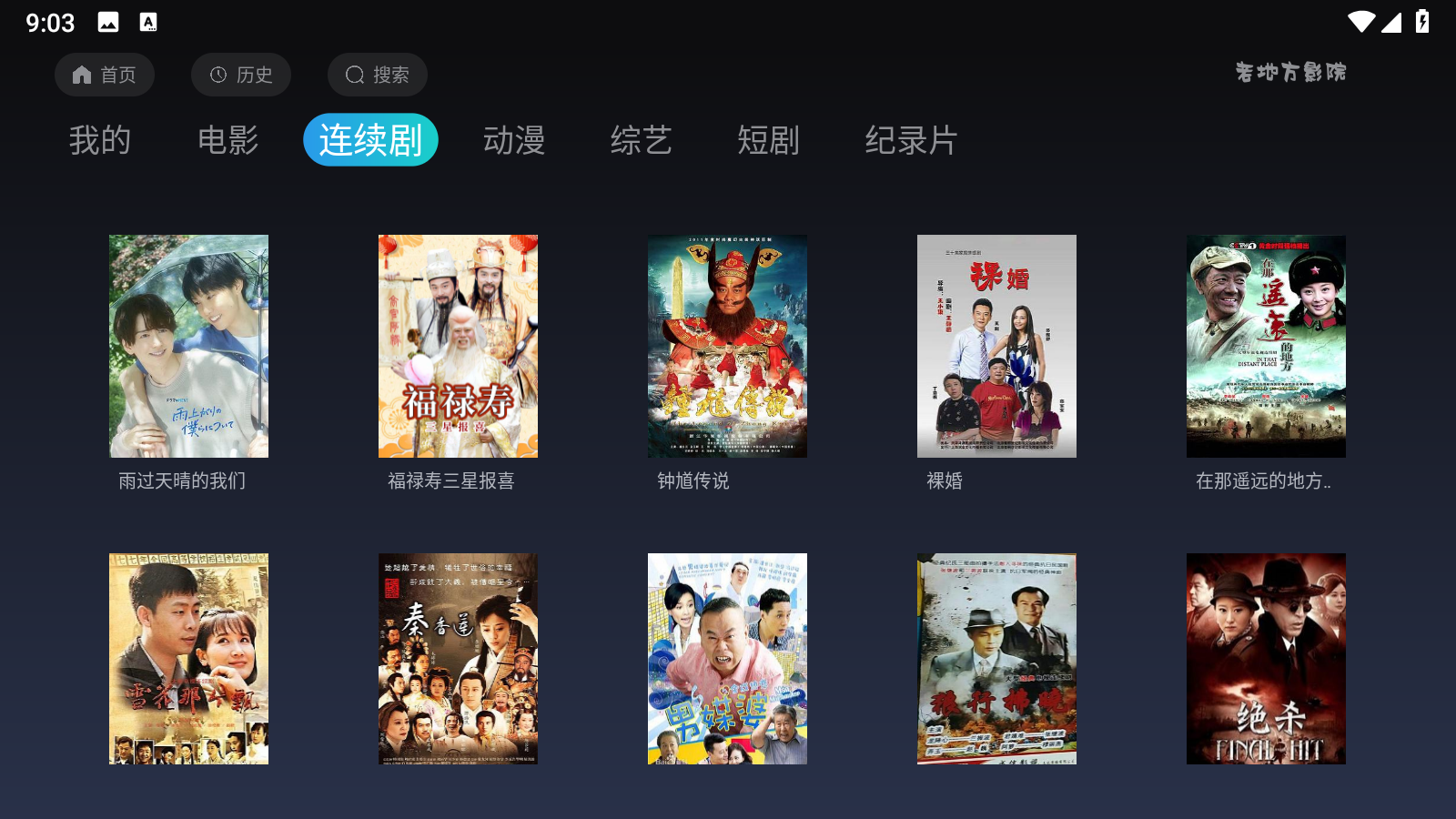Open the 男媒婆 poster
This screenshot has width=1456, height=819.
(x=727, y=659)
